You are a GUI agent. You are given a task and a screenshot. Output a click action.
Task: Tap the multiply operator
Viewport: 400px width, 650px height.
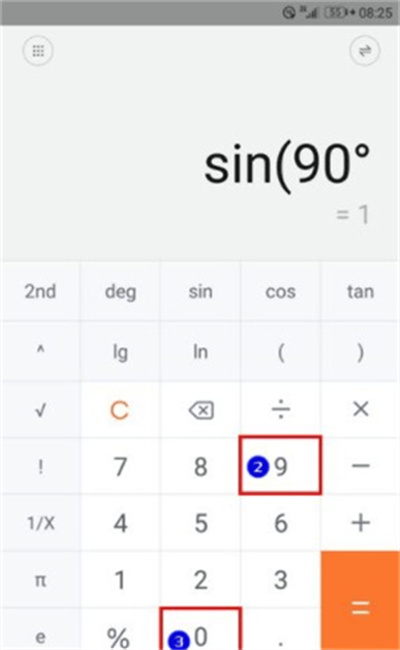(360, 410)
